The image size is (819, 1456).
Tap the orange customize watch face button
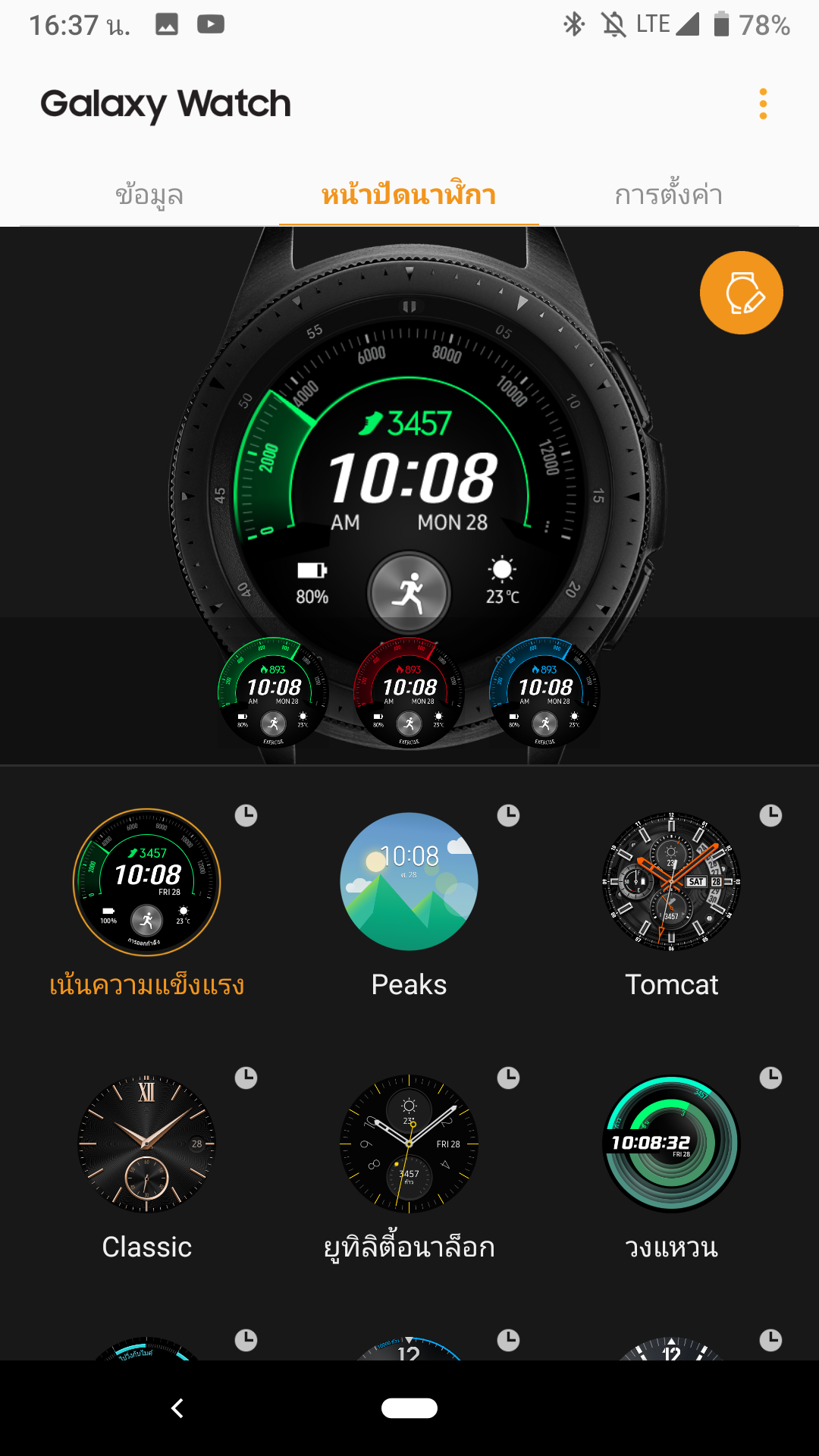[742, 293]
